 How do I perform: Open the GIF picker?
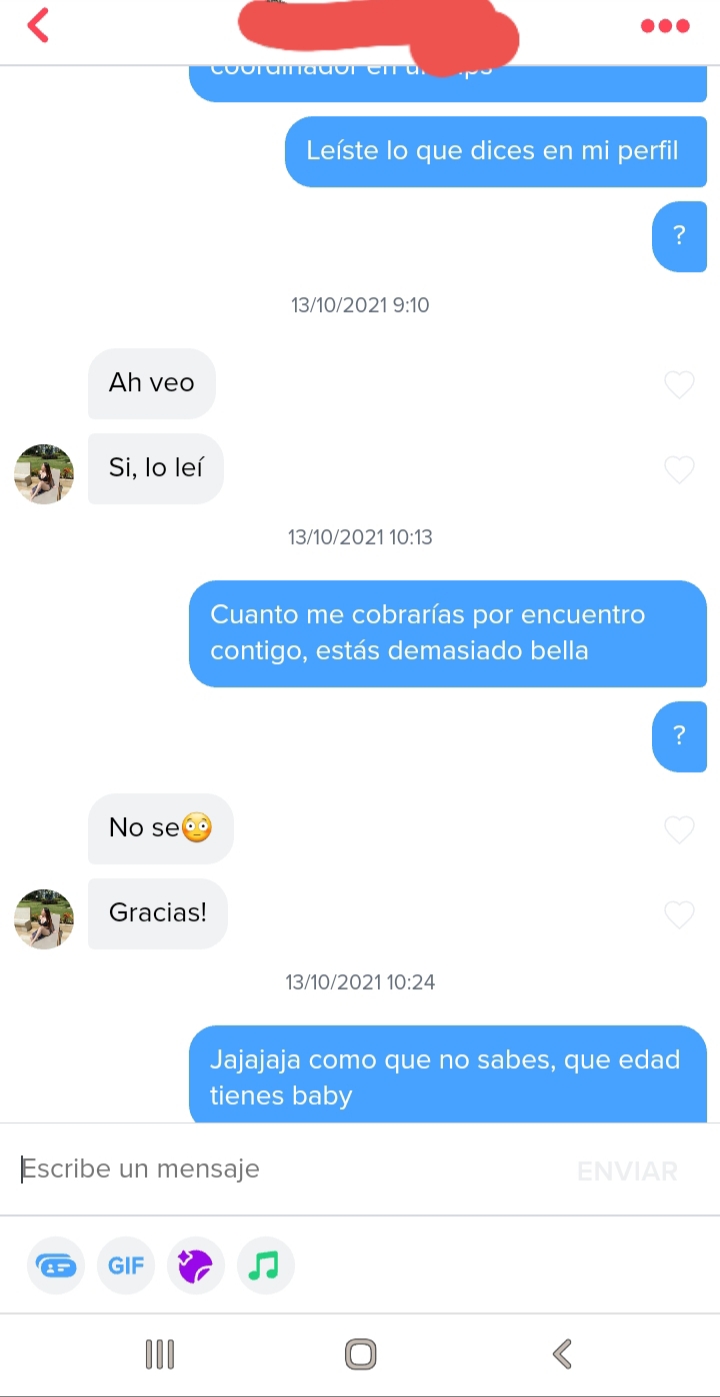pos(126,1266)
